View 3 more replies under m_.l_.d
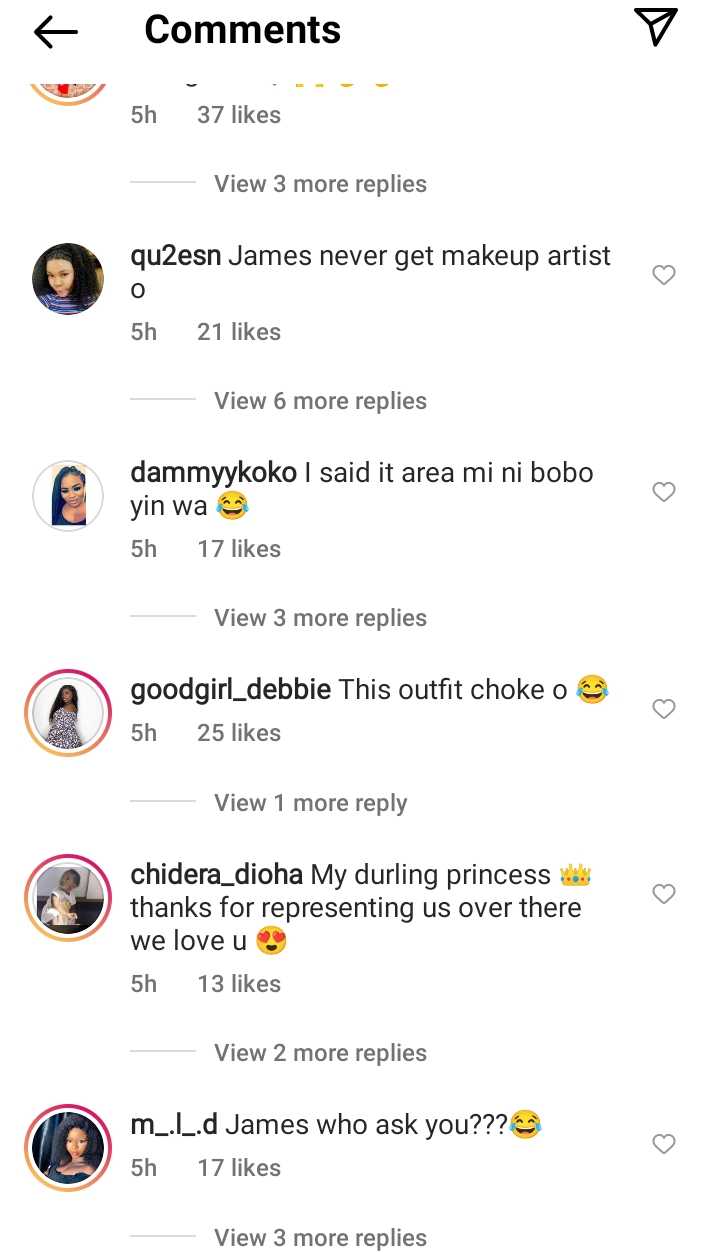The width and height of the screenshot is (720, 1252). pos(320,1238)
